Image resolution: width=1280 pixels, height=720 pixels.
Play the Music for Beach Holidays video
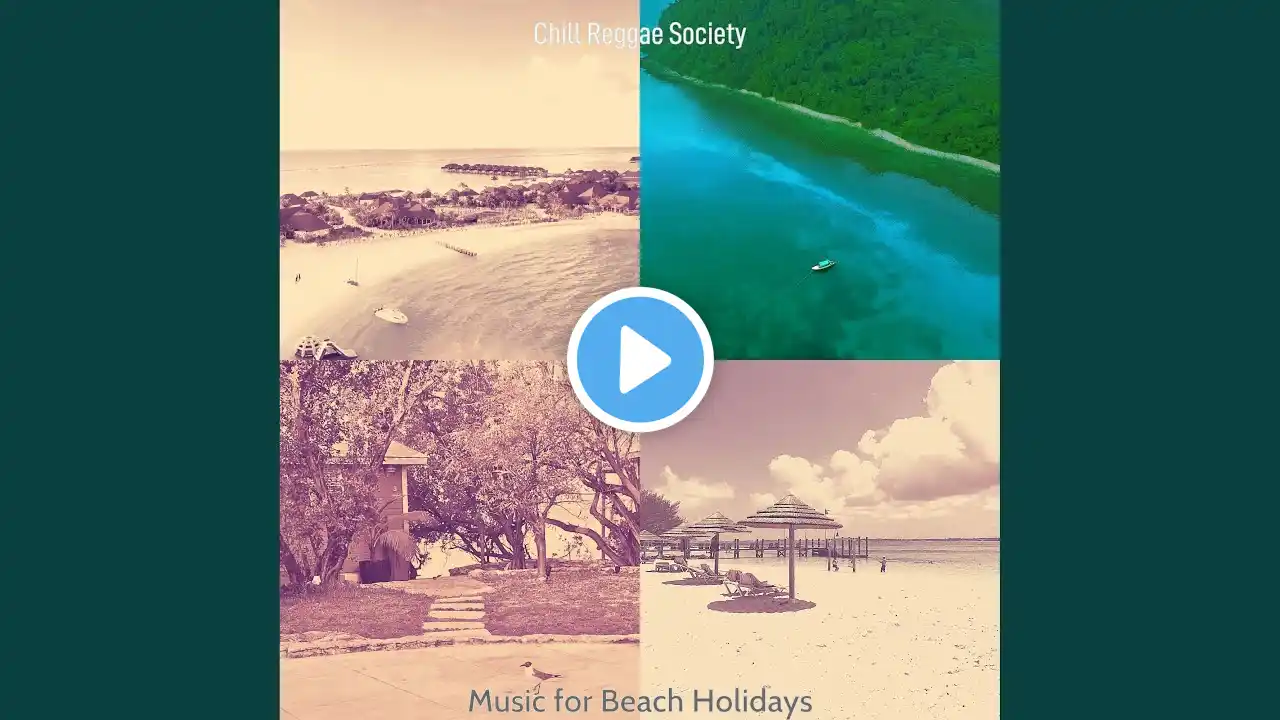point(640,360)
